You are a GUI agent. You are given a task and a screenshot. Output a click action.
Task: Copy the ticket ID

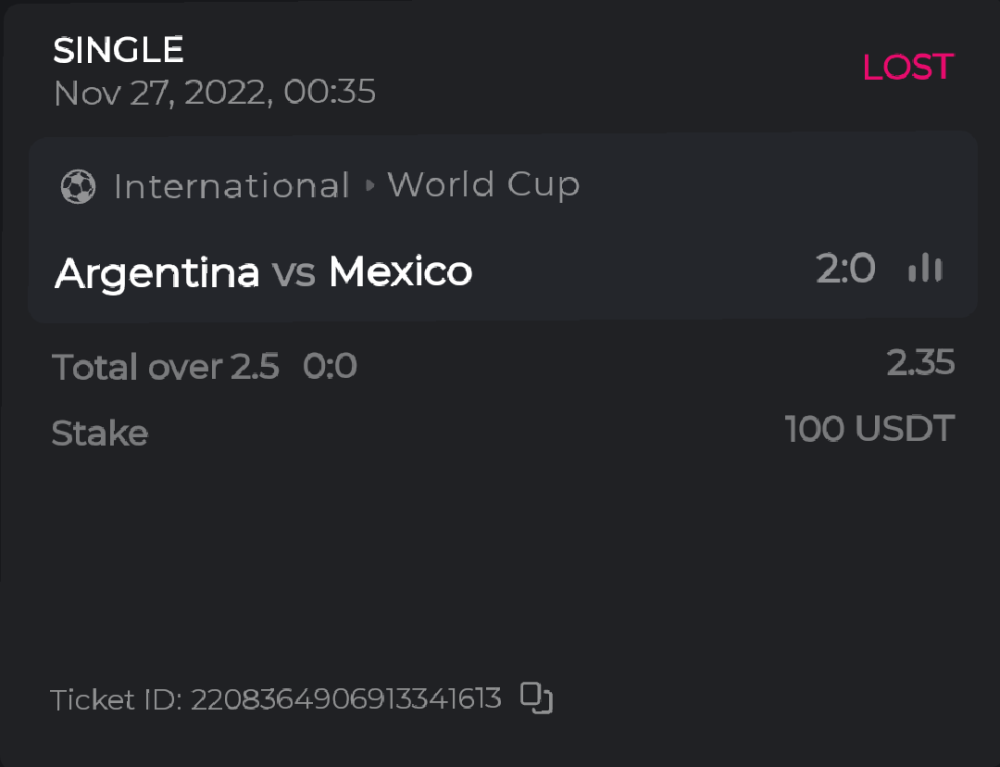pos(537,698)
